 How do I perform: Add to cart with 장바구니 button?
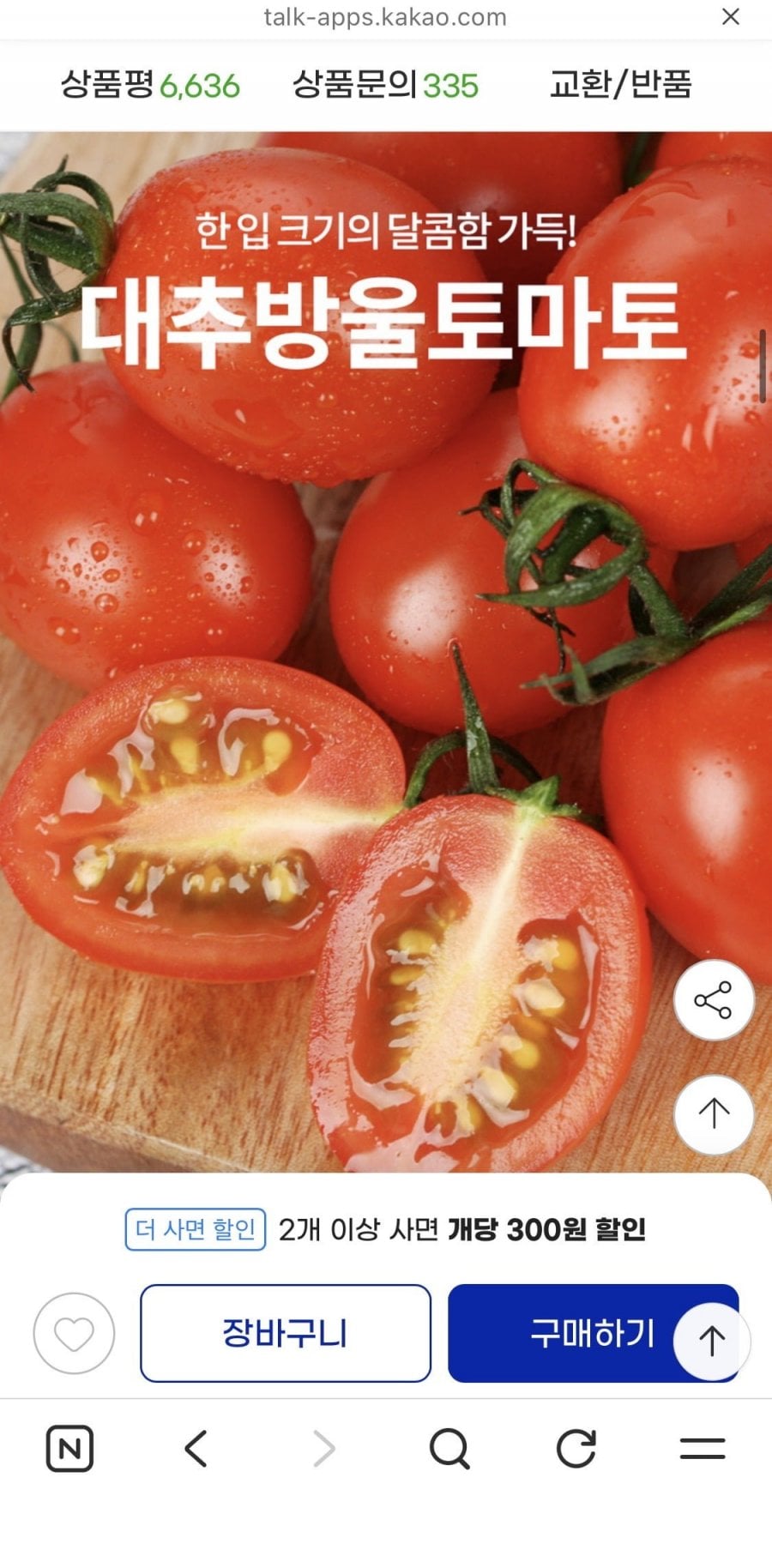click(x=286, y=1333)
